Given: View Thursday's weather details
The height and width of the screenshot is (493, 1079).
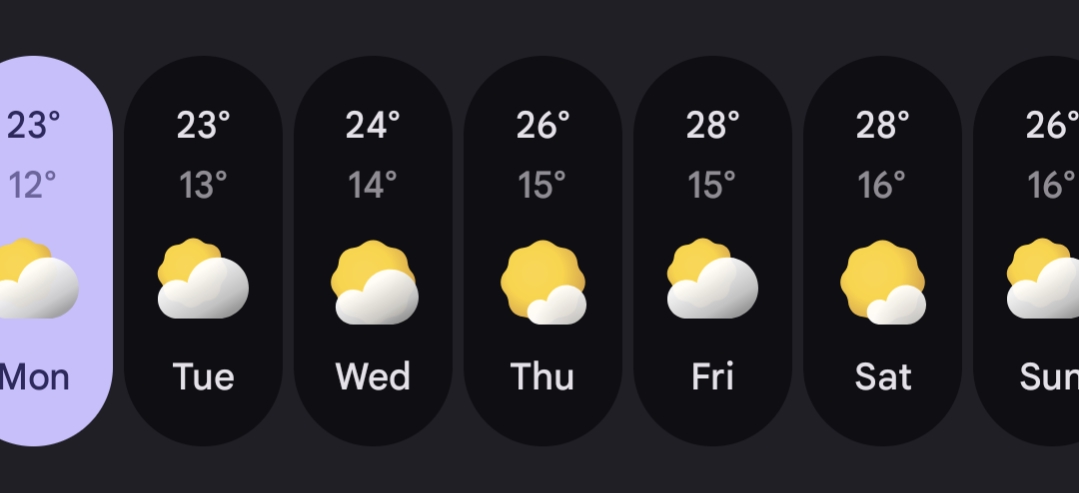Looking at the screenshot, I should click(x=543, y=250).
